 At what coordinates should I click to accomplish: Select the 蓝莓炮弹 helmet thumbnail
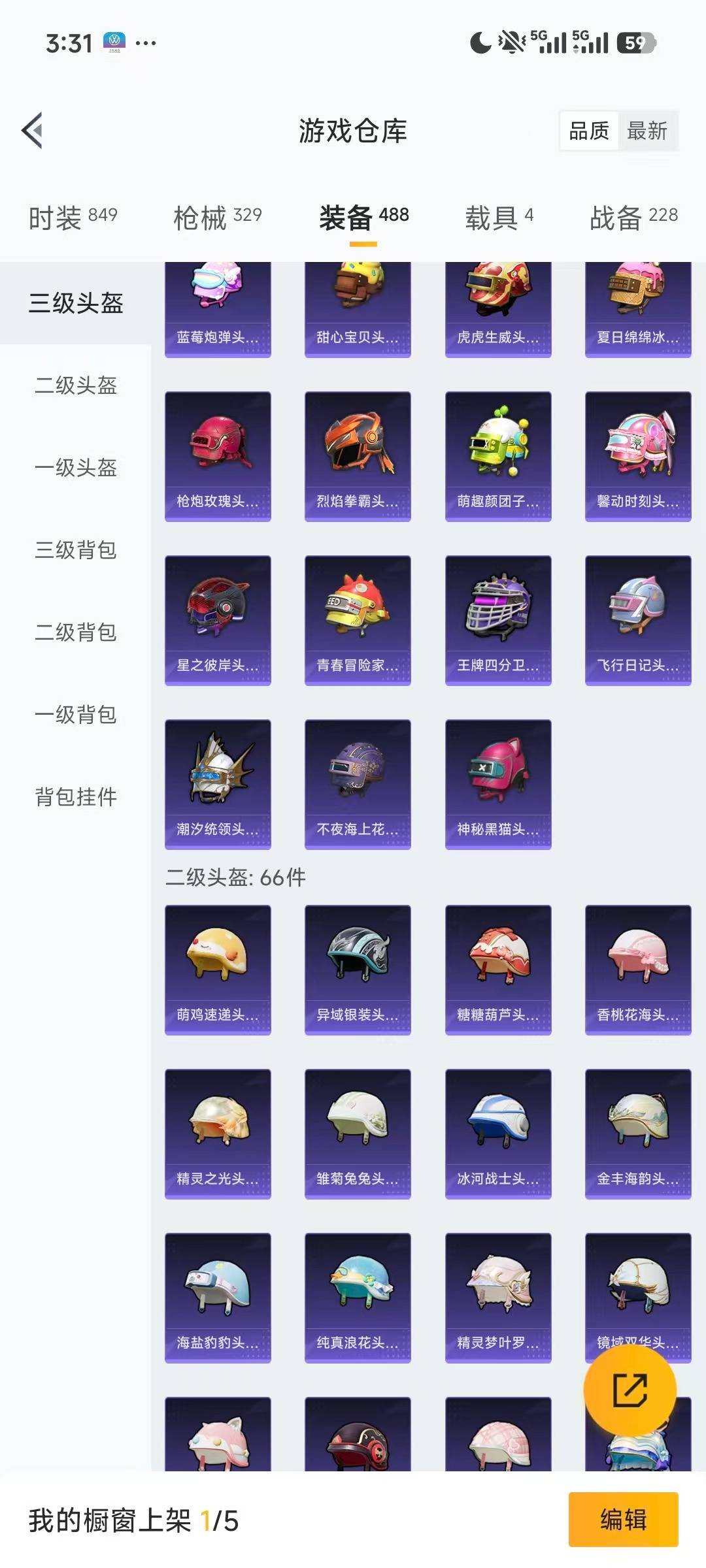click(217, 304)
